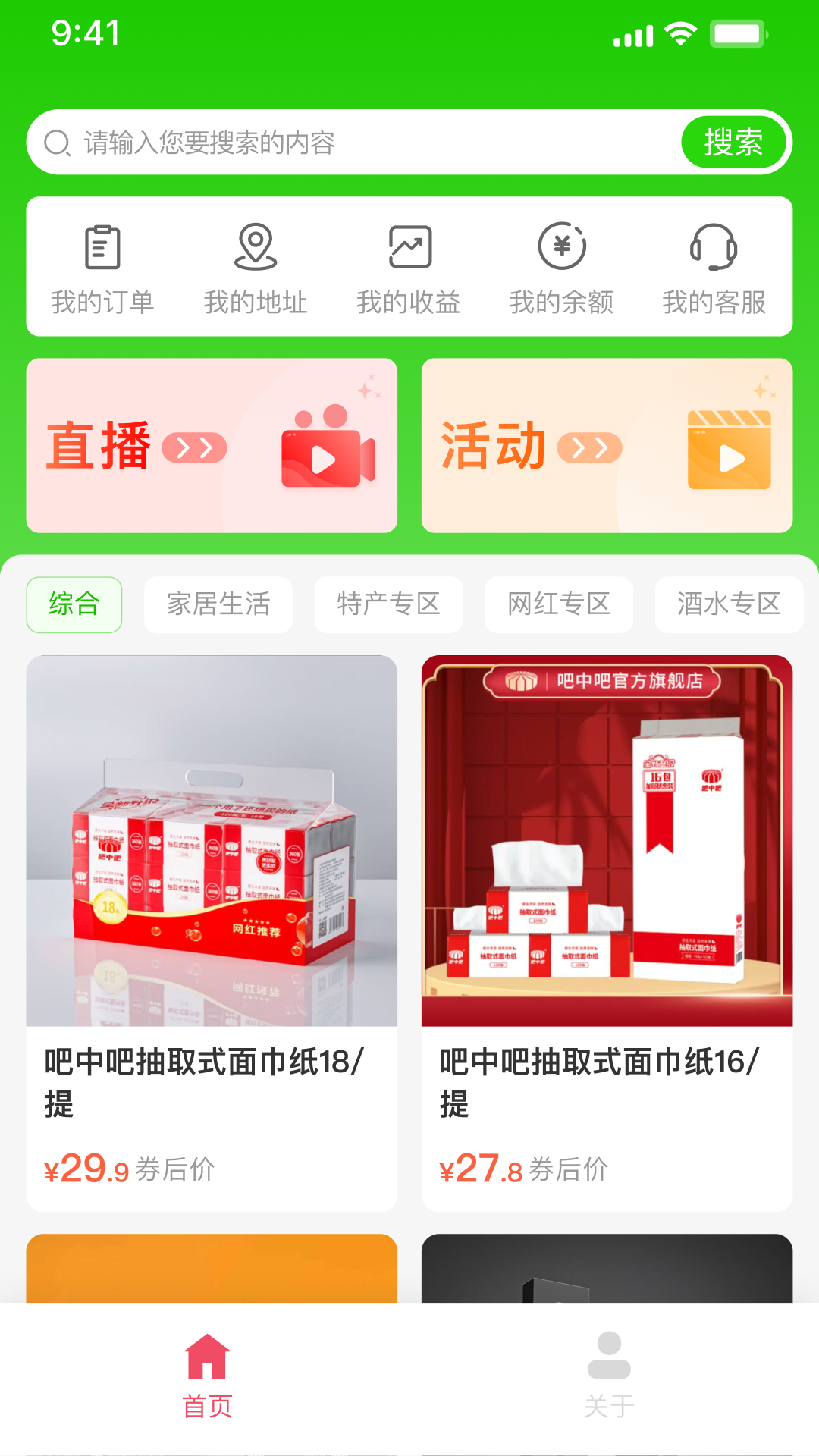
Task: Select the 特产专区 category tab
Action: pyautogui.click(x=388, y=604)
